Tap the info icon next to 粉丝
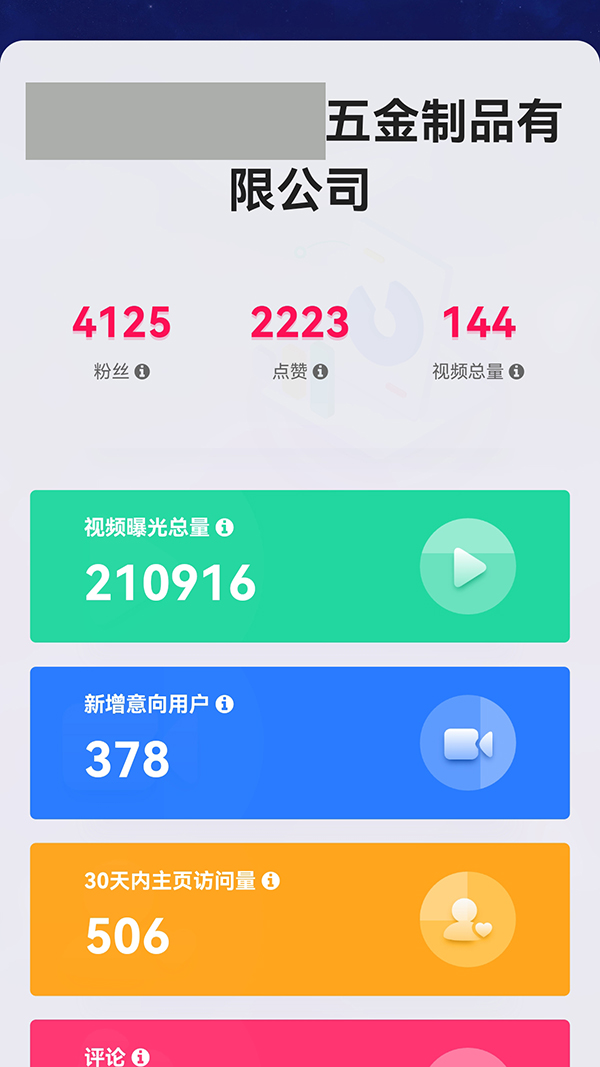Screen dimensions: 600x1067 [x=142, y=372]
